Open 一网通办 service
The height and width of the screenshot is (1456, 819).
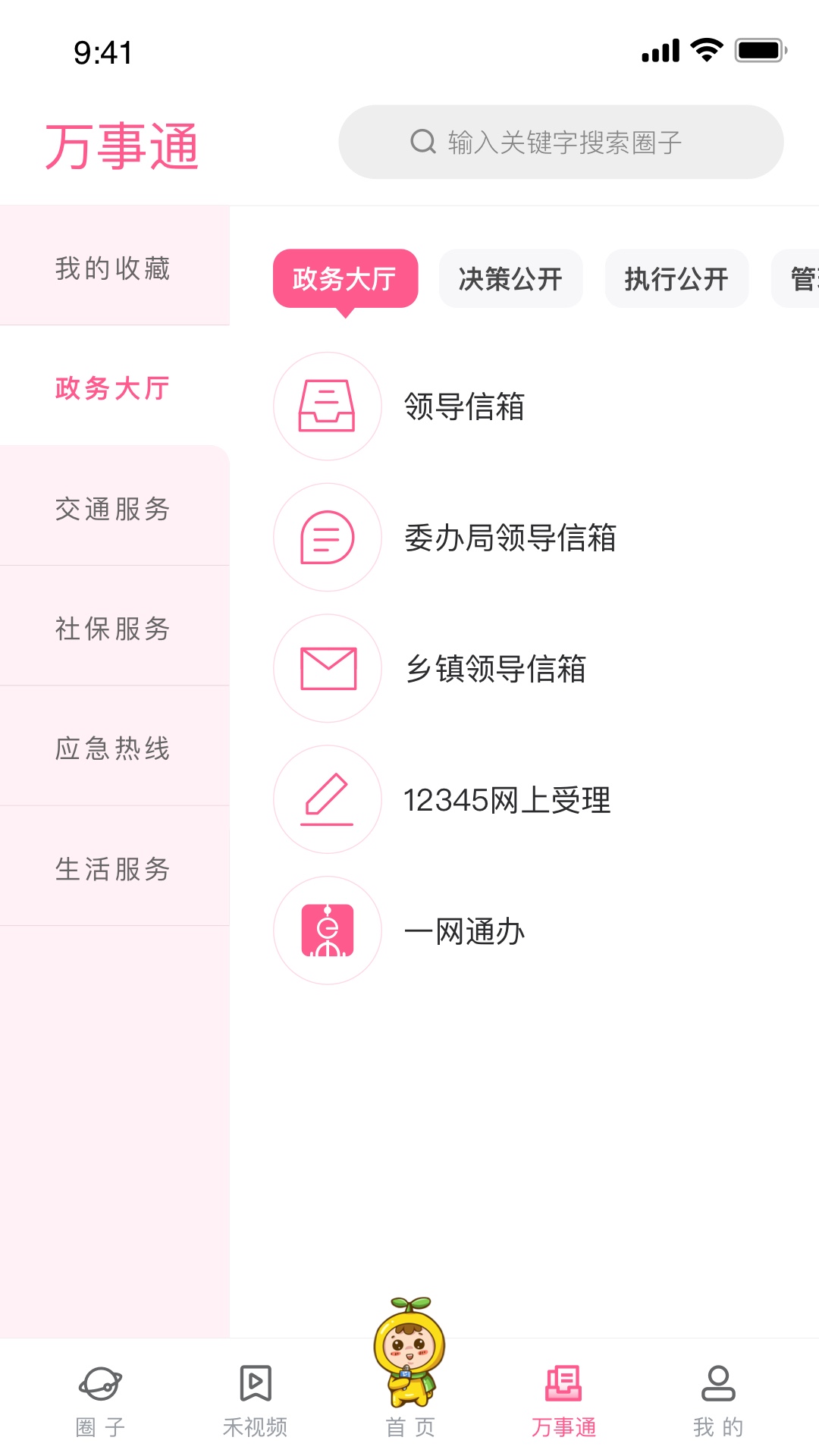pos(464,931)
